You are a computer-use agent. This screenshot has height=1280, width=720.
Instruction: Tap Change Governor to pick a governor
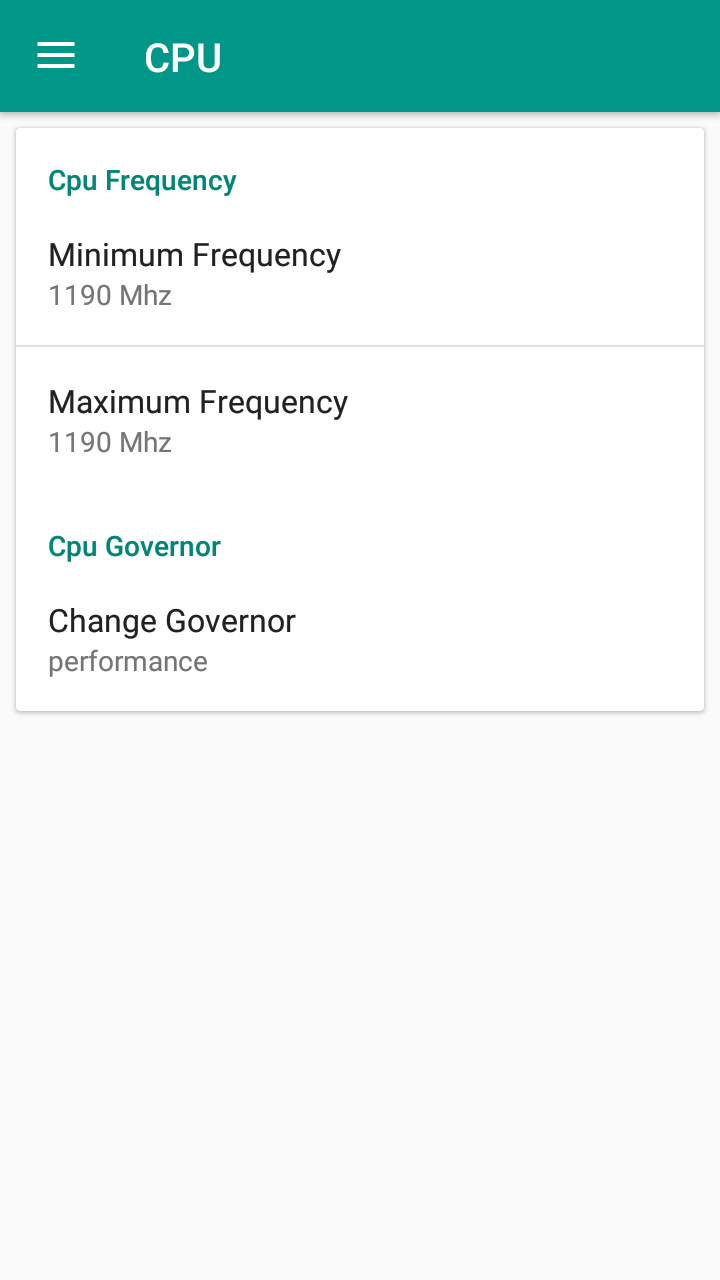360,640
